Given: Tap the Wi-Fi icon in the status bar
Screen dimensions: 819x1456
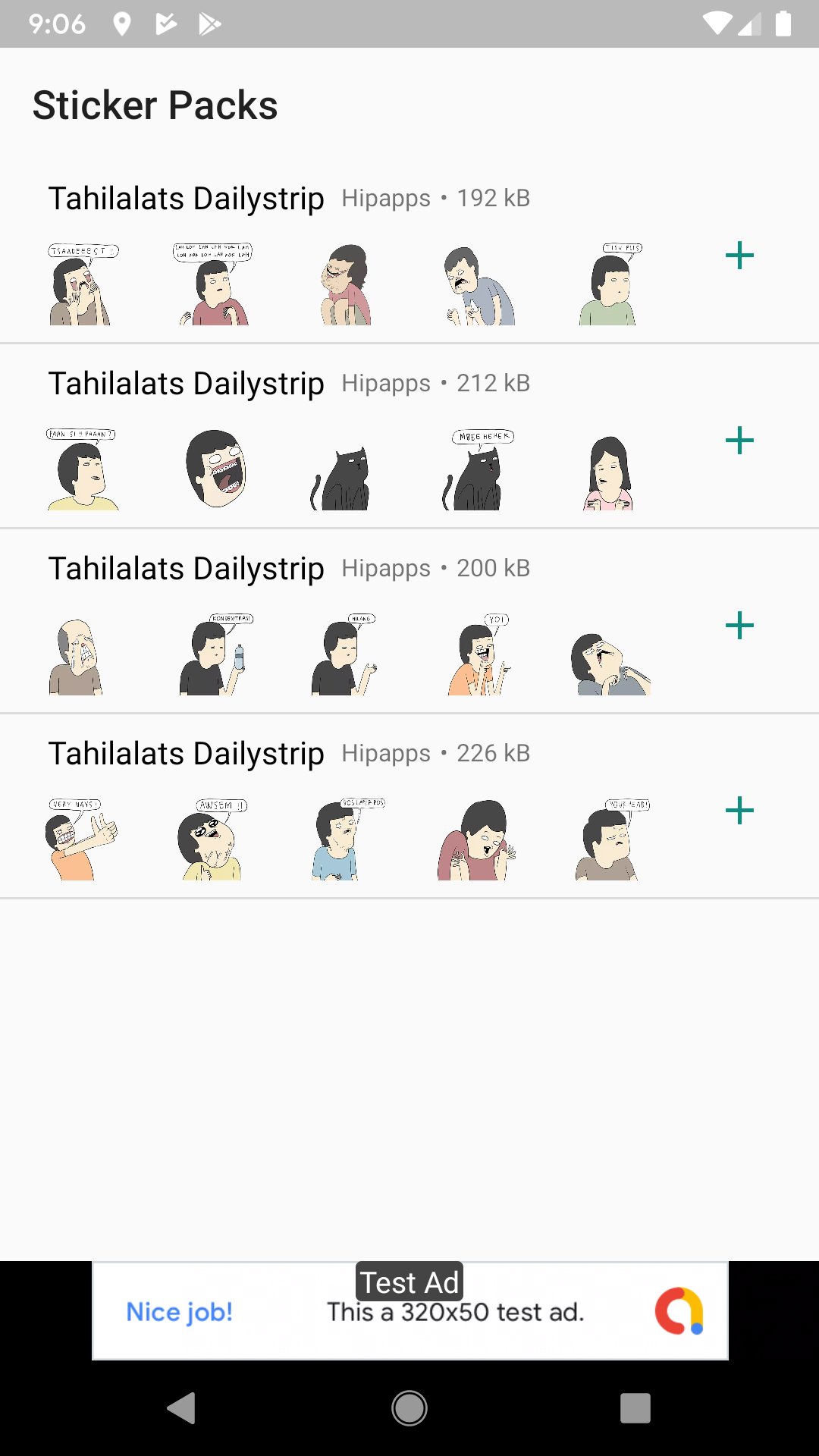Looking at the screenshot, I should pos(717,23).
